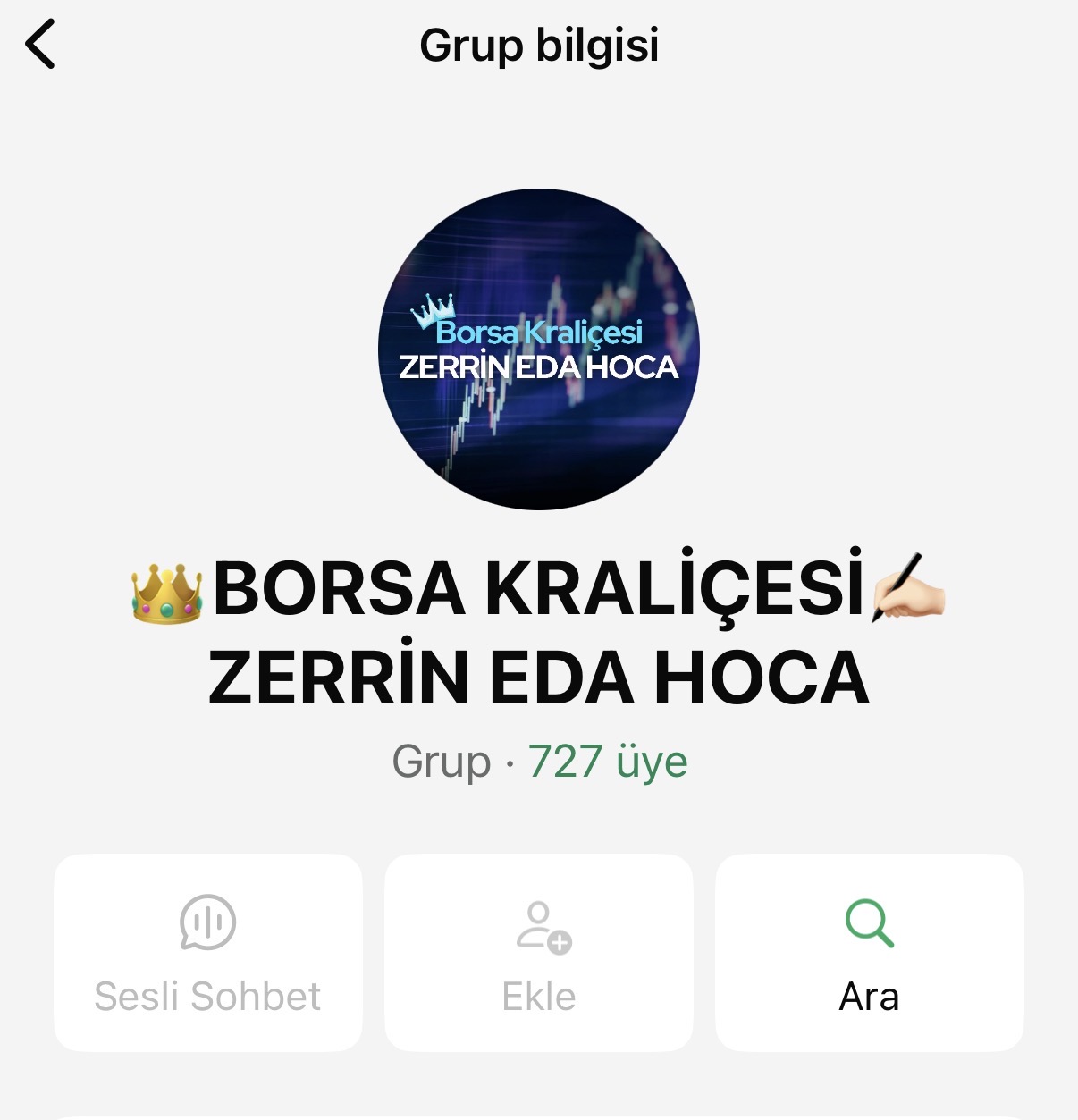Tap the Ekle button to add members
The width and height of the screenshot is (1078, 1120).
(538, 952)
